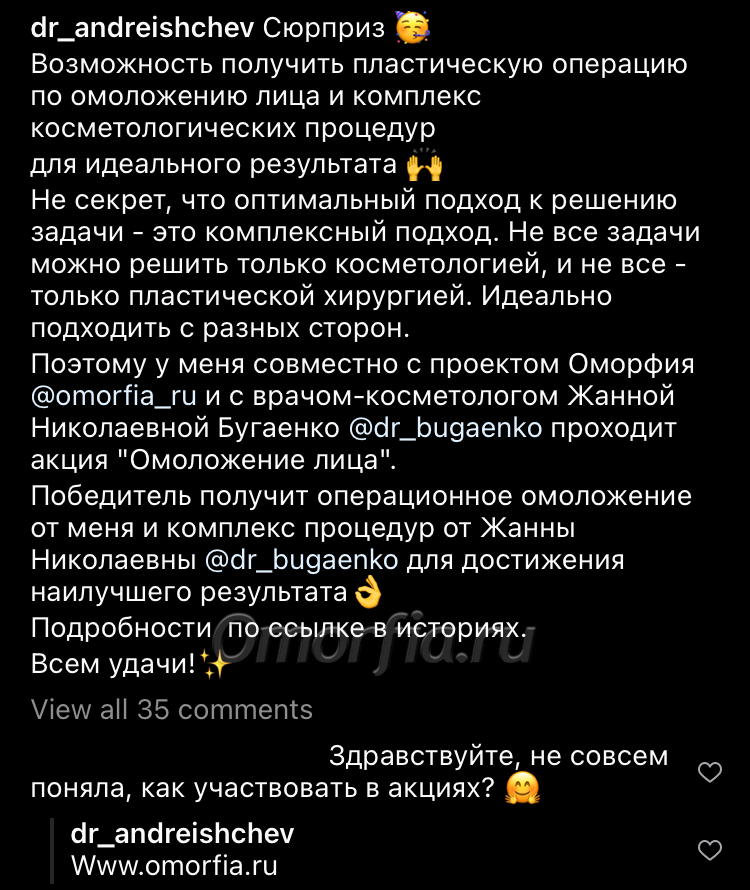This screenshot has width=750, height=890.
Task: Open @dr_bugaenko mention after Николаевной Бугаенко
Action: (x=445, y=428)
